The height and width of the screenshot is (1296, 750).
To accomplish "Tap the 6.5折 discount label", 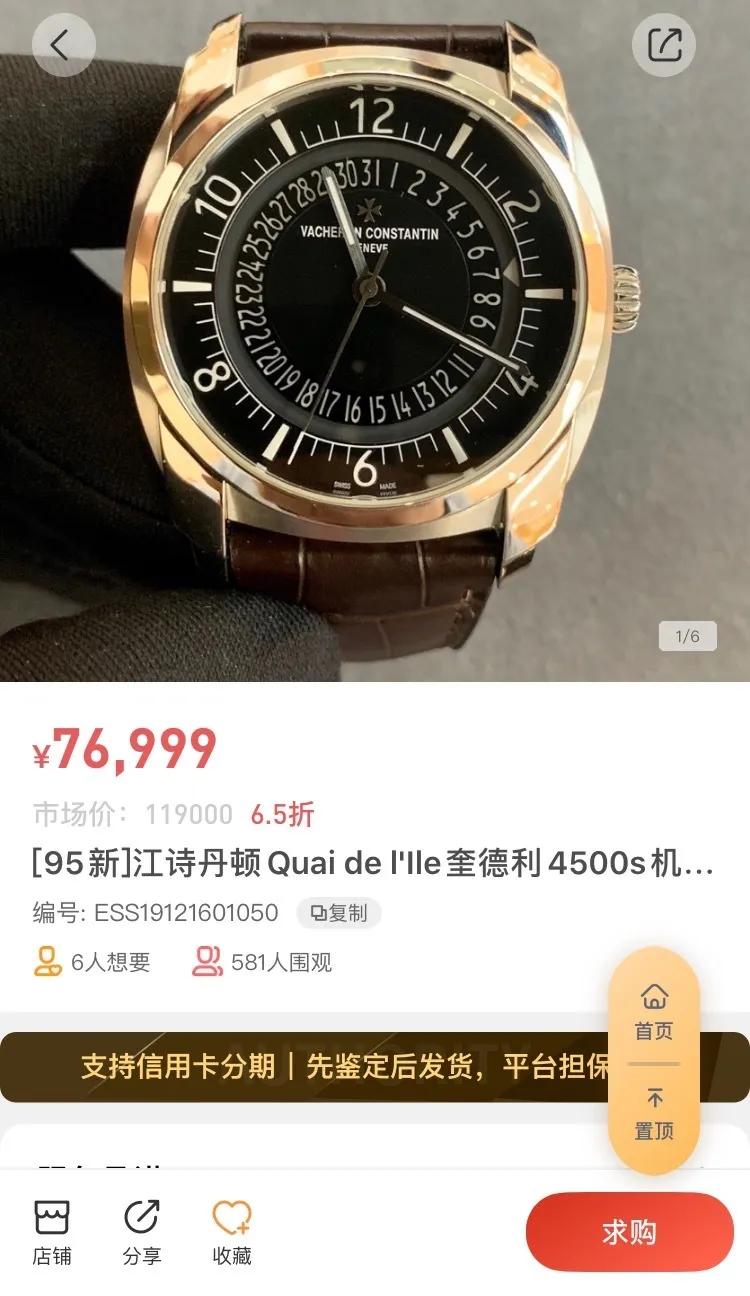I will click(x=283, y=813).
